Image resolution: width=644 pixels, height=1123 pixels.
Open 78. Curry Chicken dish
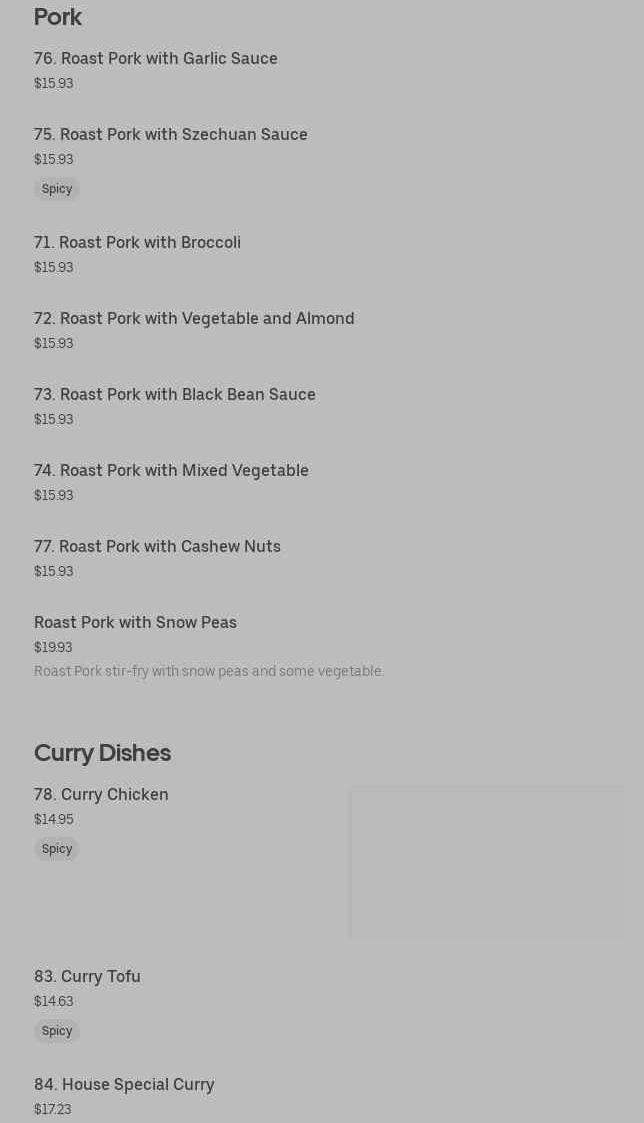(102, 795)
